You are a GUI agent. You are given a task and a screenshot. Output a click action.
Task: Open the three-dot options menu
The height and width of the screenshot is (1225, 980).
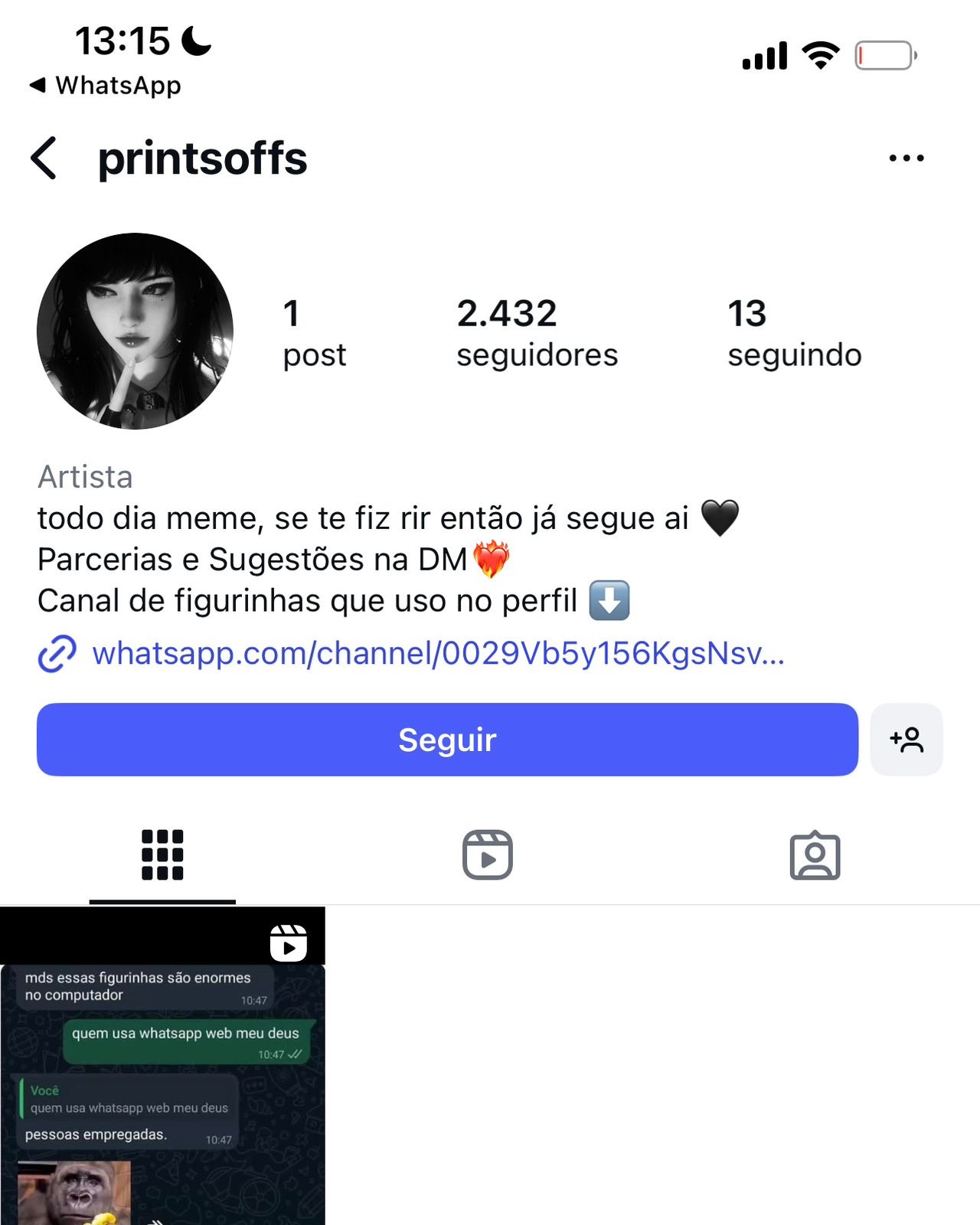(x=906, y=158)
